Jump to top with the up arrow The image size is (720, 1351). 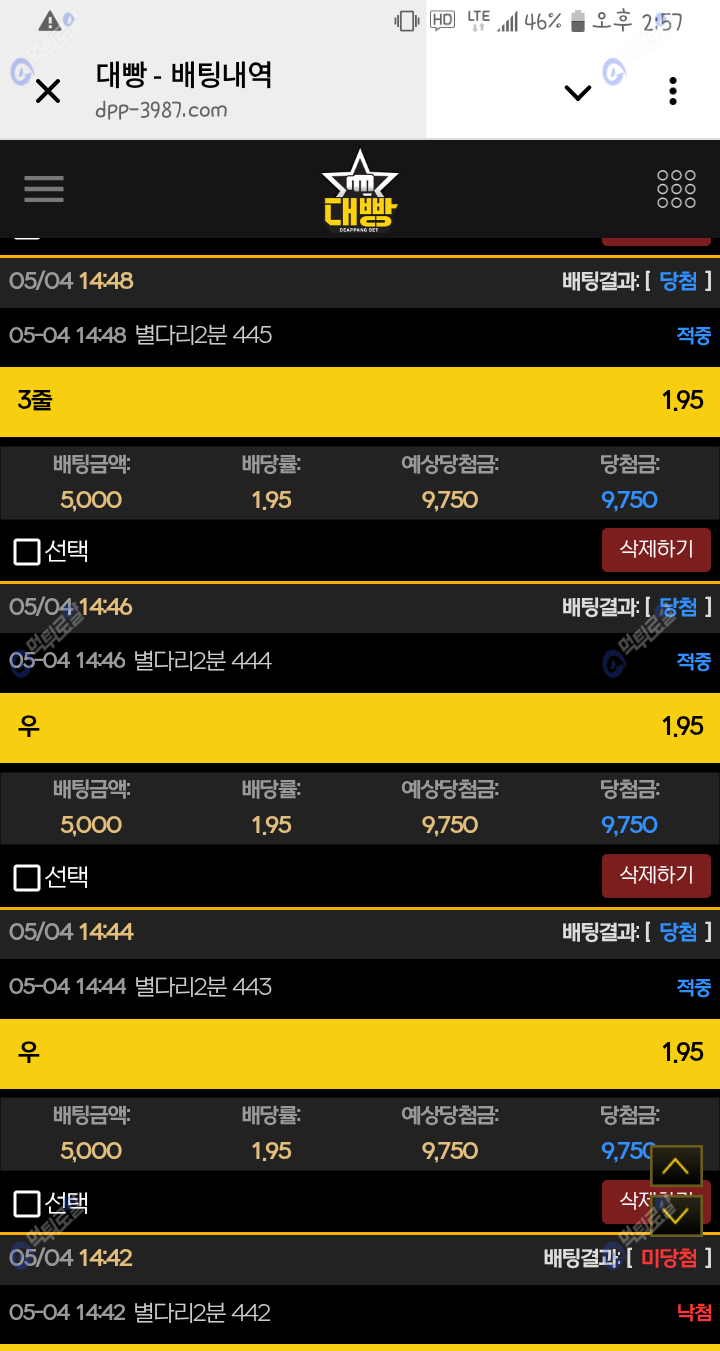coord(676,1167)
